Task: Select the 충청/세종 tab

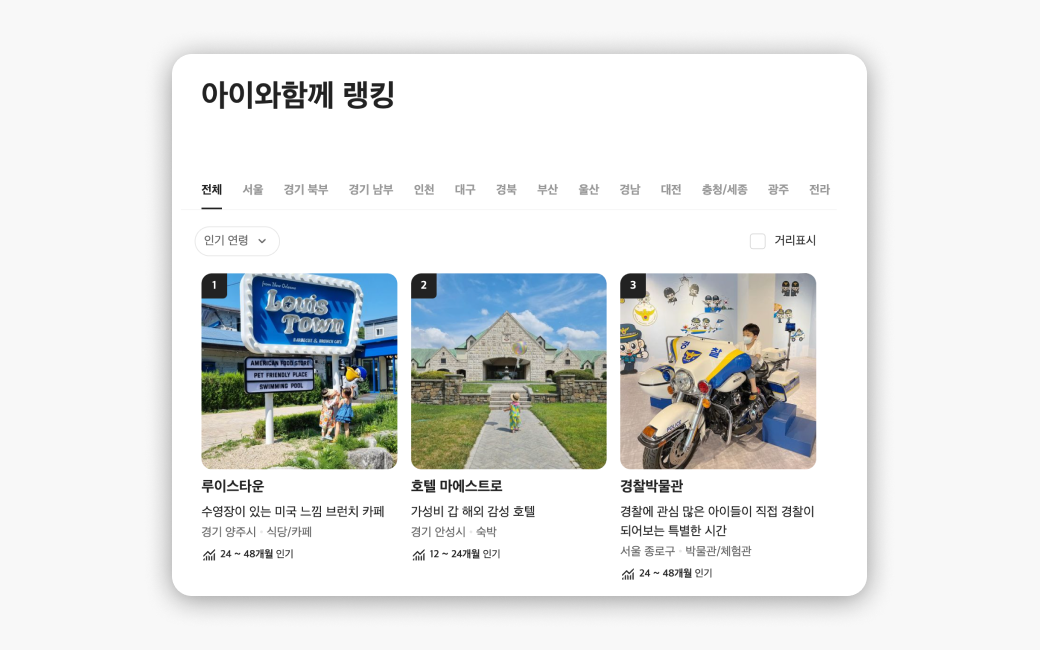Action: click(724, 190)
